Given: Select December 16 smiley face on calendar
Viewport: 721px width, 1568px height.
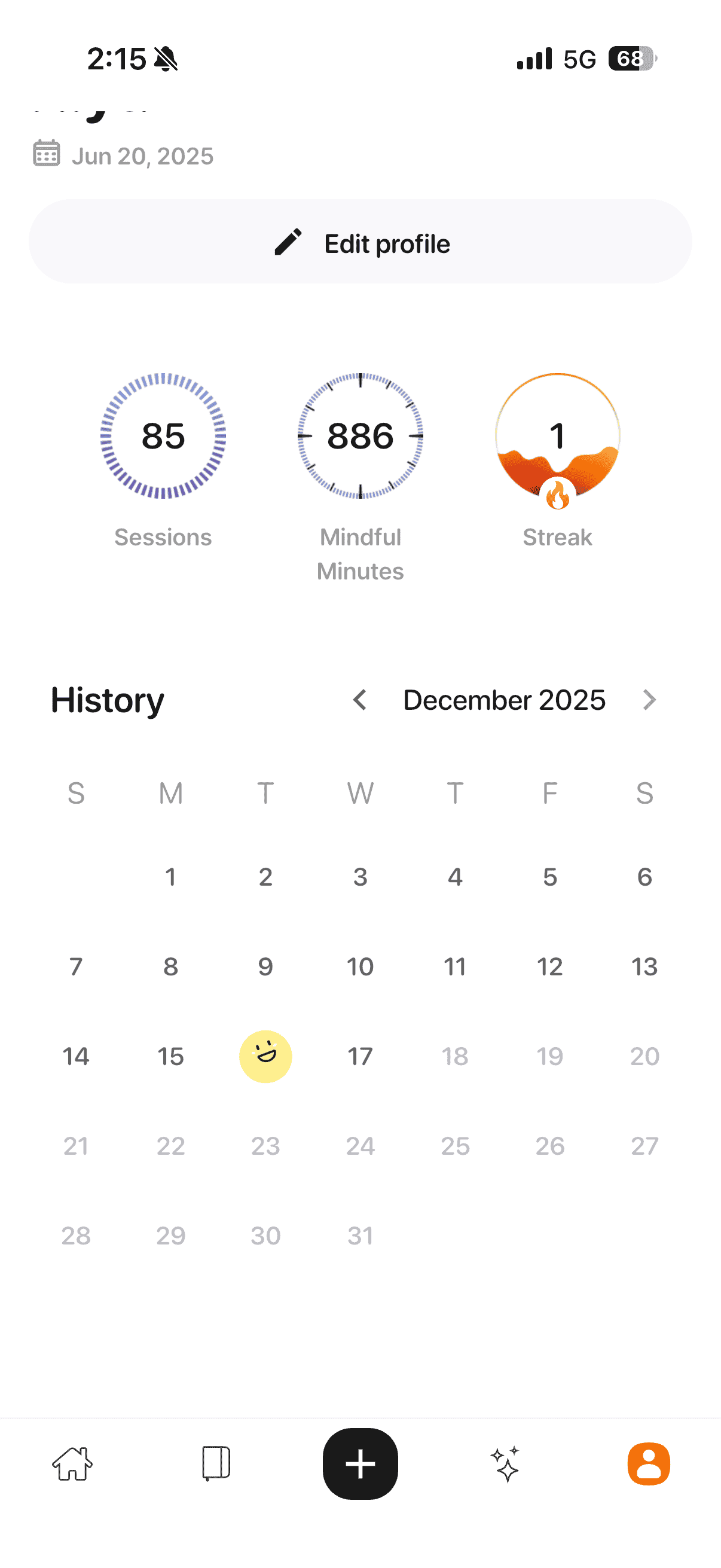Looking at the screenshot, I should [x=265, y=1057].
